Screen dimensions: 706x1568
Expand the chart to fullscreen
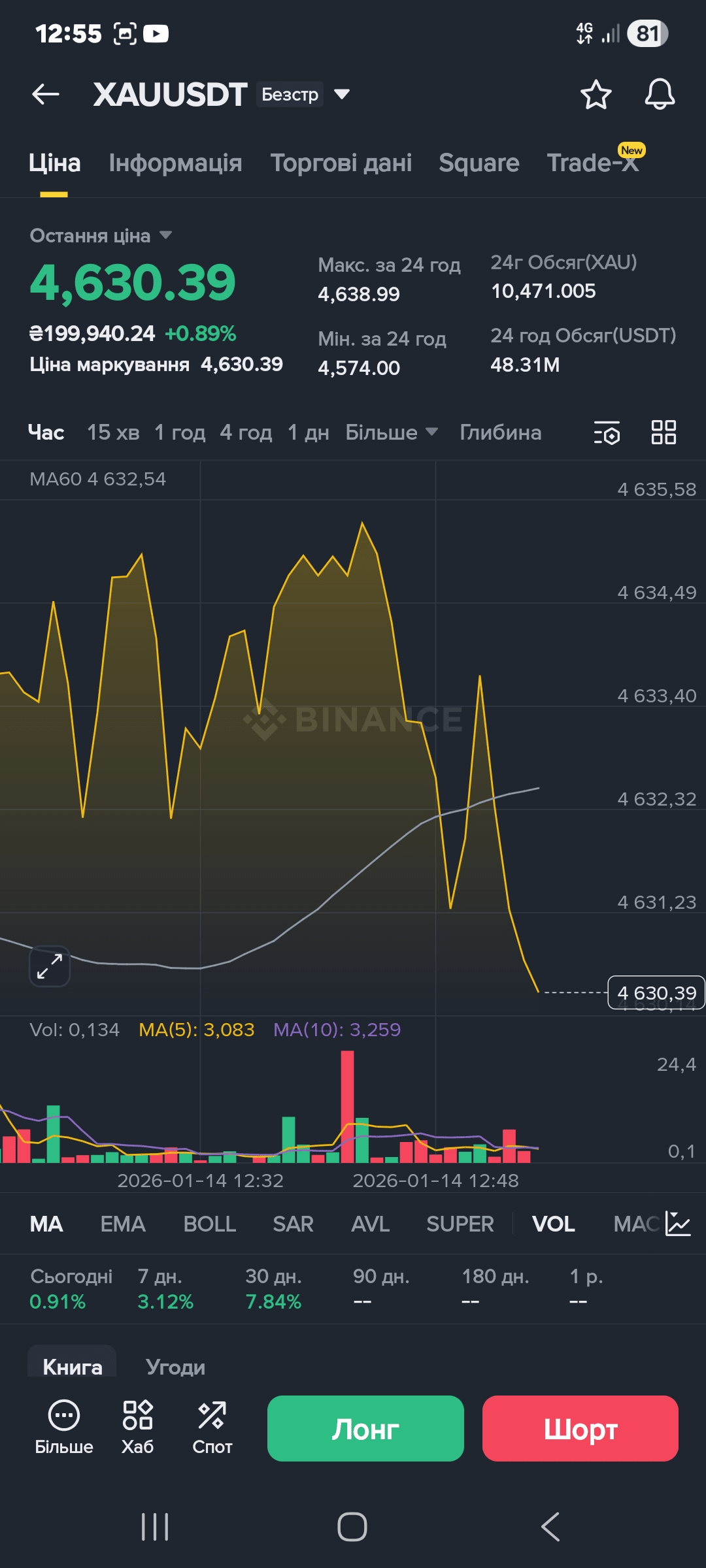click(x=50, y=966)
